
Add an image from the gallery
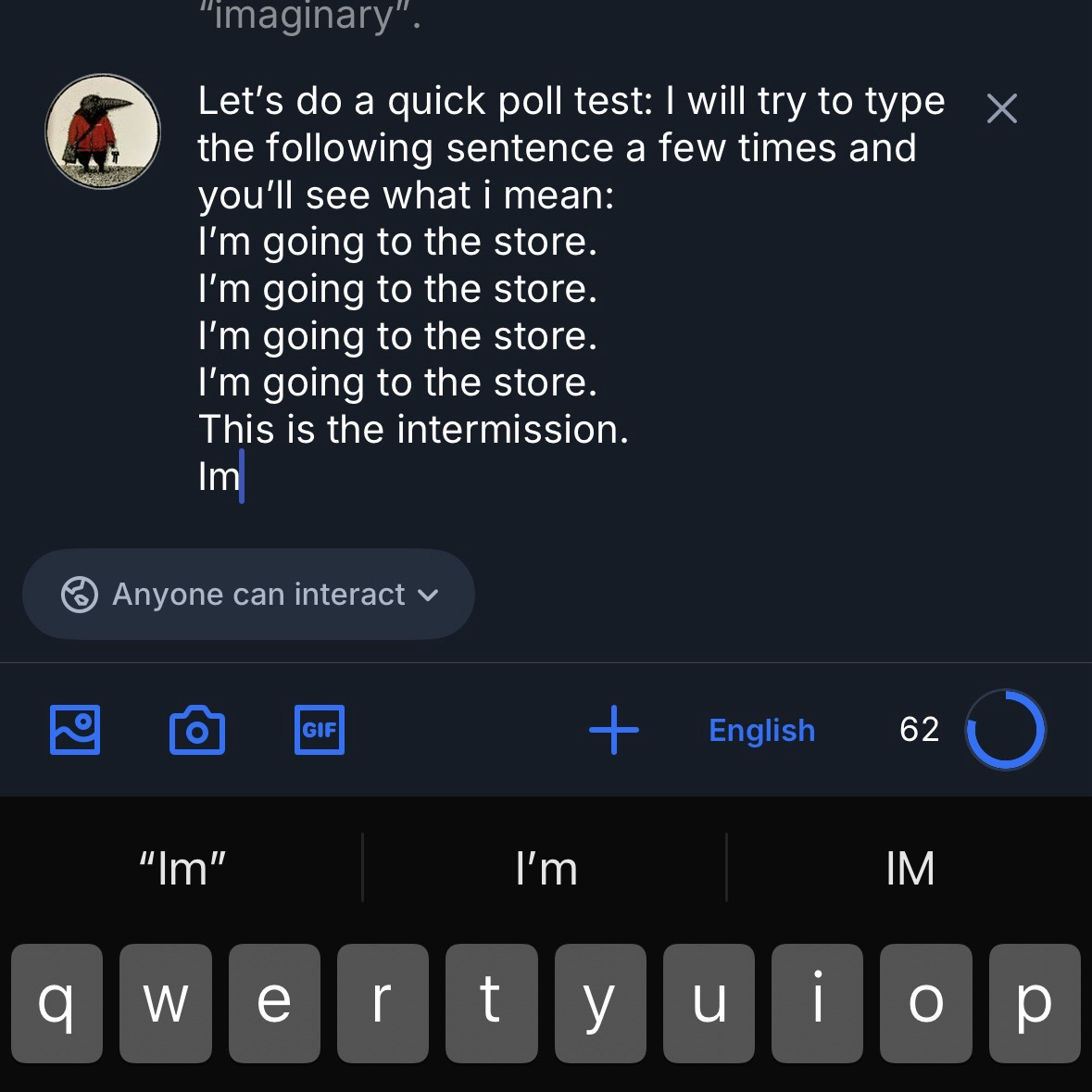(x=74, y=730)
